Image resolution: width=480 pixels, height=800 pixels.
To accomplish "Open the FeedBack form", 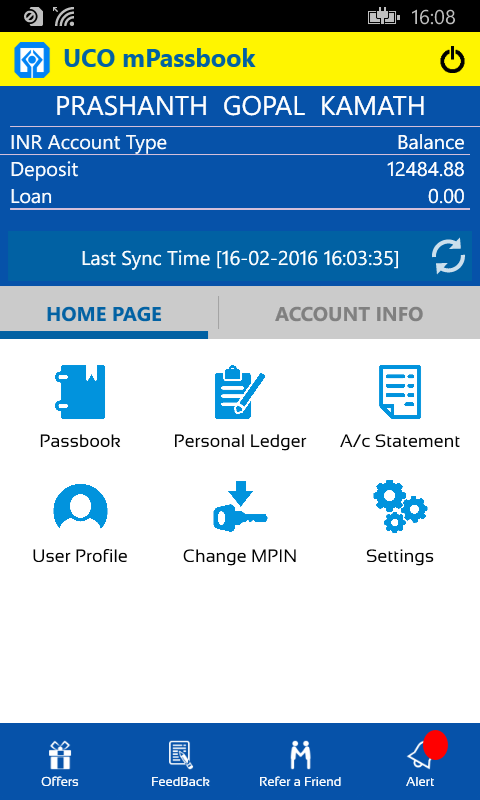I will [x=180, y=763].
